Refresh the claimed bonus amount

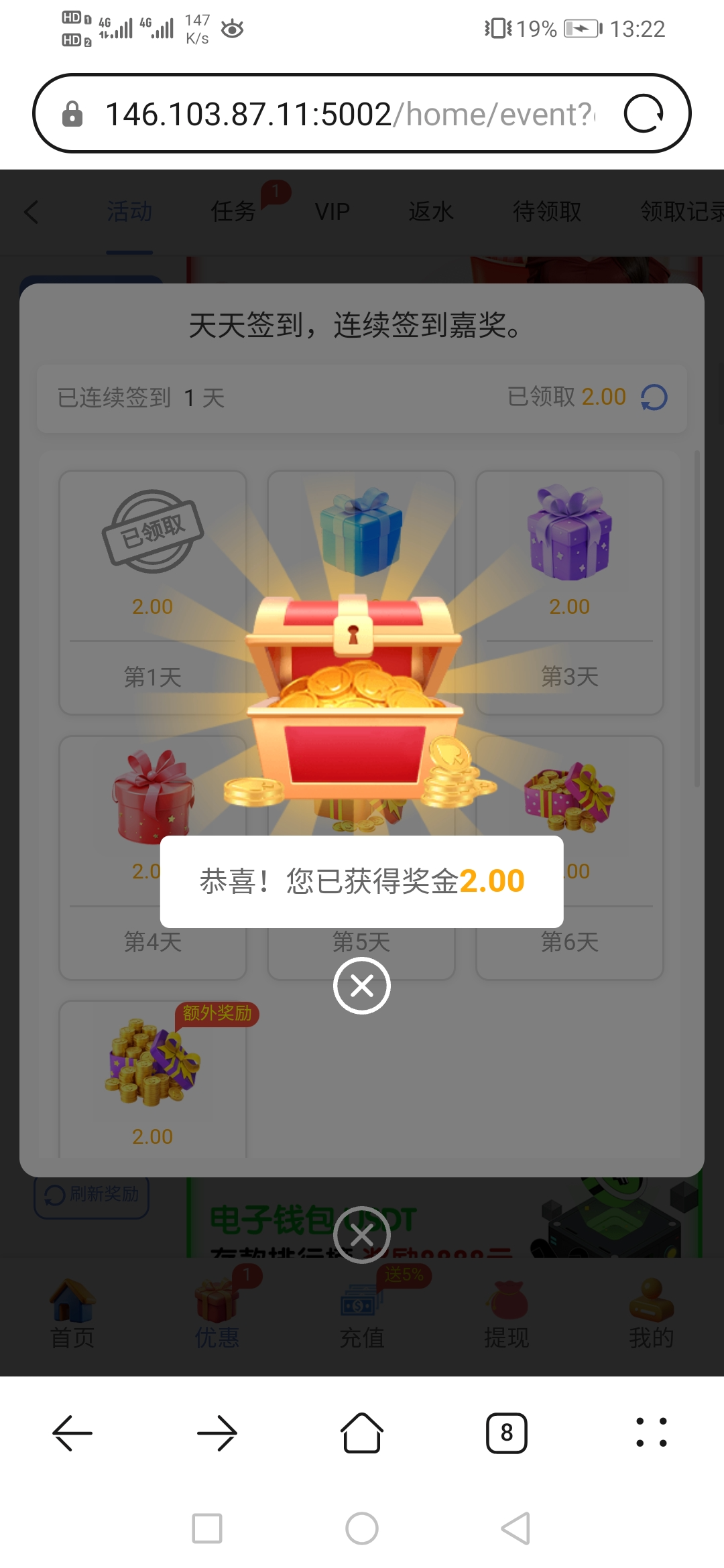click(x=654, y=397)
